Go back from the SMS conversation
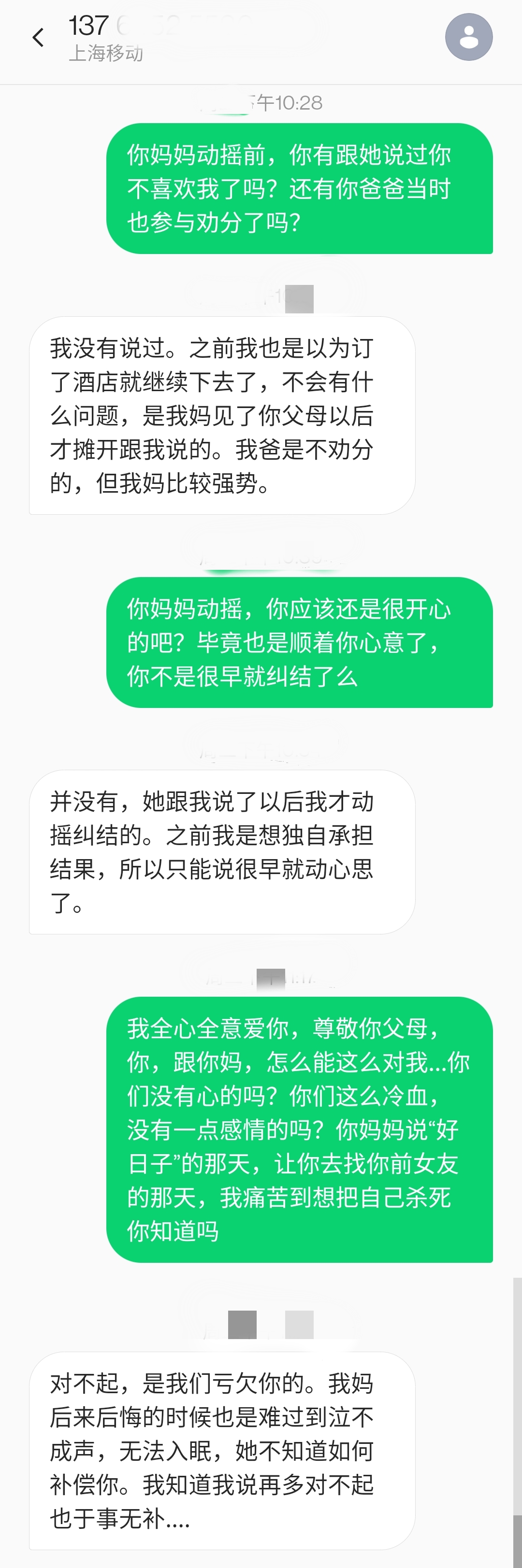 [38, 38]
